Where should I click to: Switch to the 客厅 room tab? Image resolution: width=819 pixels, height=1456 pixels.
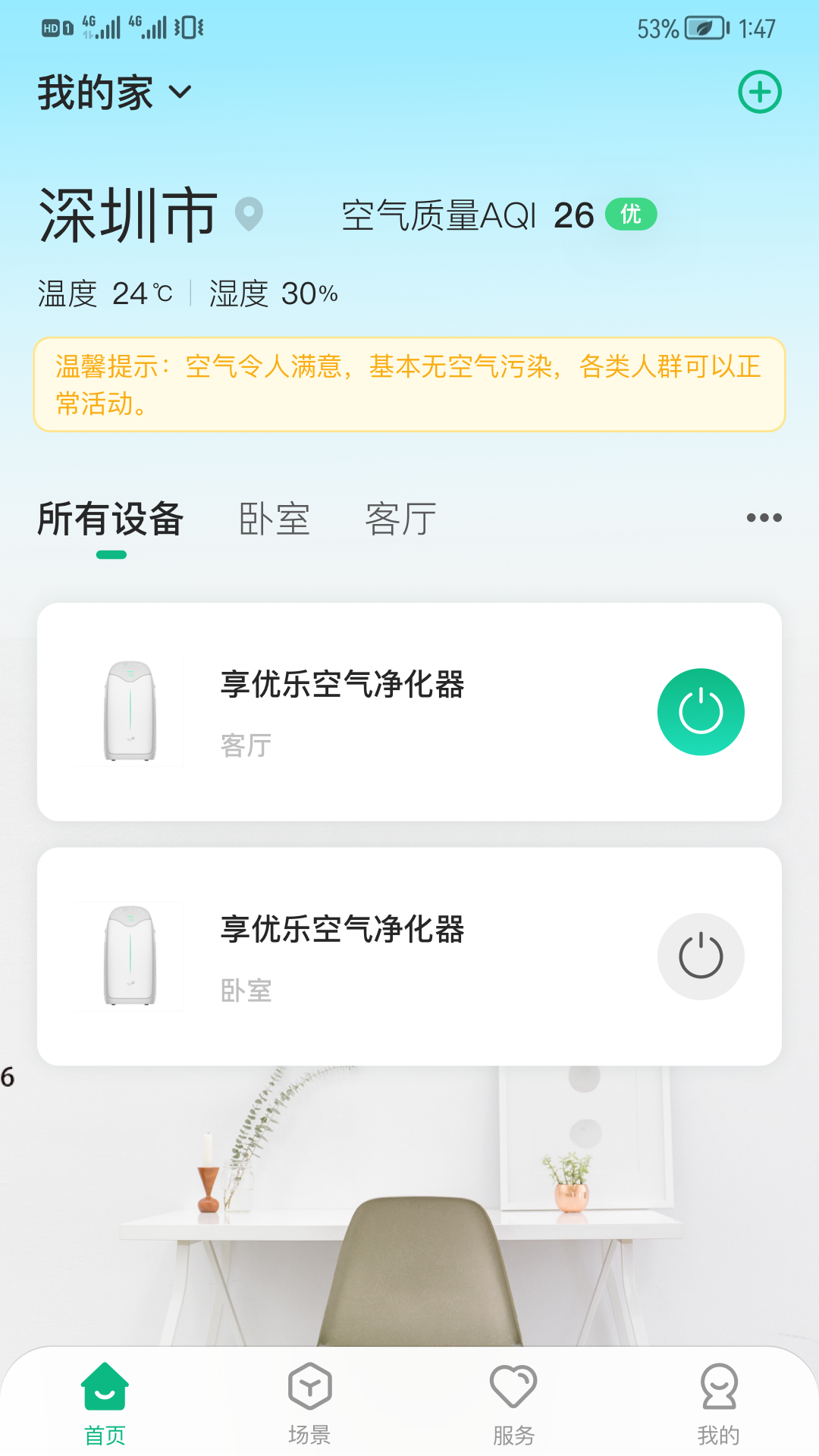[x=400, y=519]
